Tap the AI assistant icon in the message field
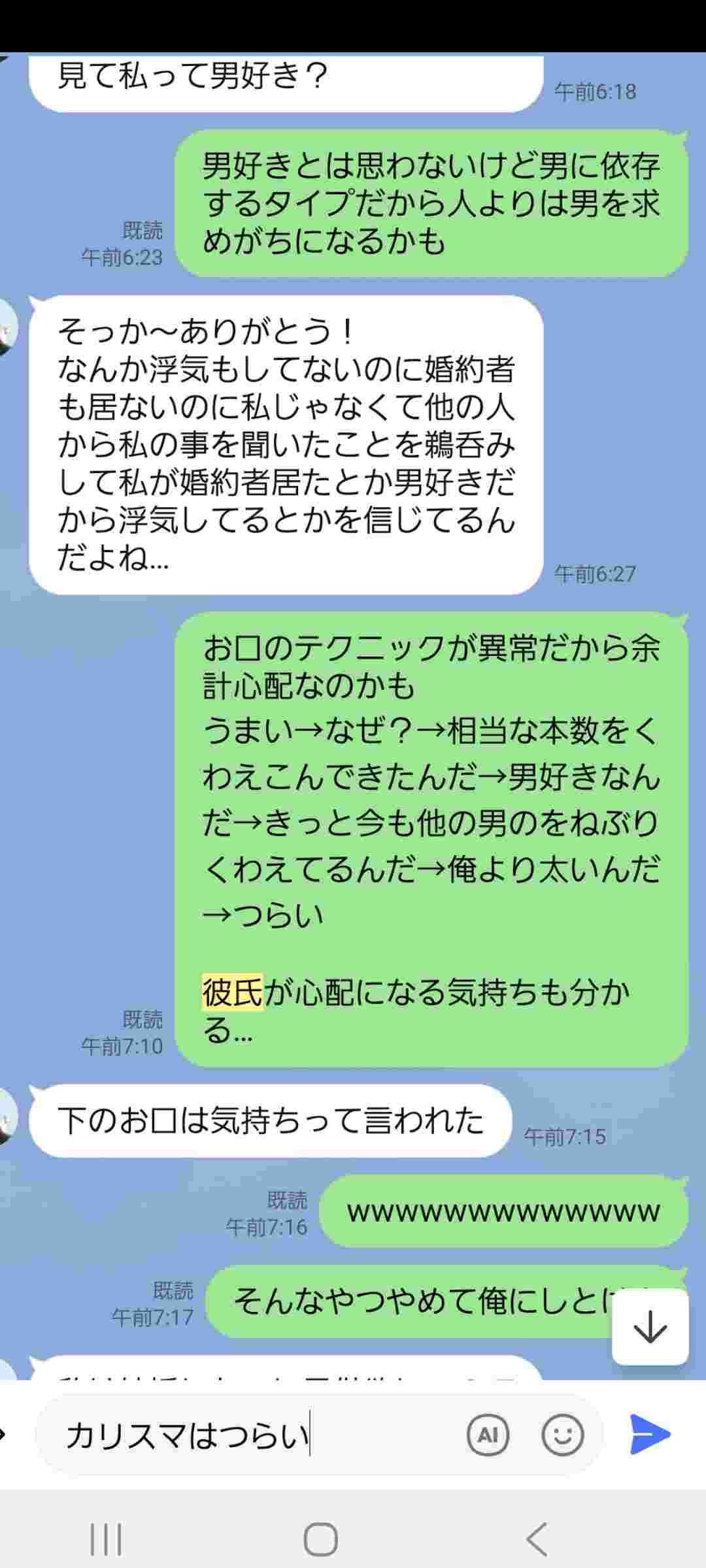The image size is (706, 1568). [x=488, y=1435]
